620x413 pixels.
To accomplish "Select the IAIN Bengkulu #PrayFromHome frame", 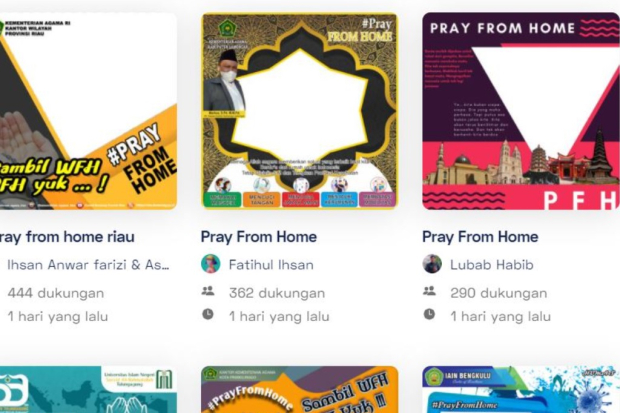I will tap(520, 390).
